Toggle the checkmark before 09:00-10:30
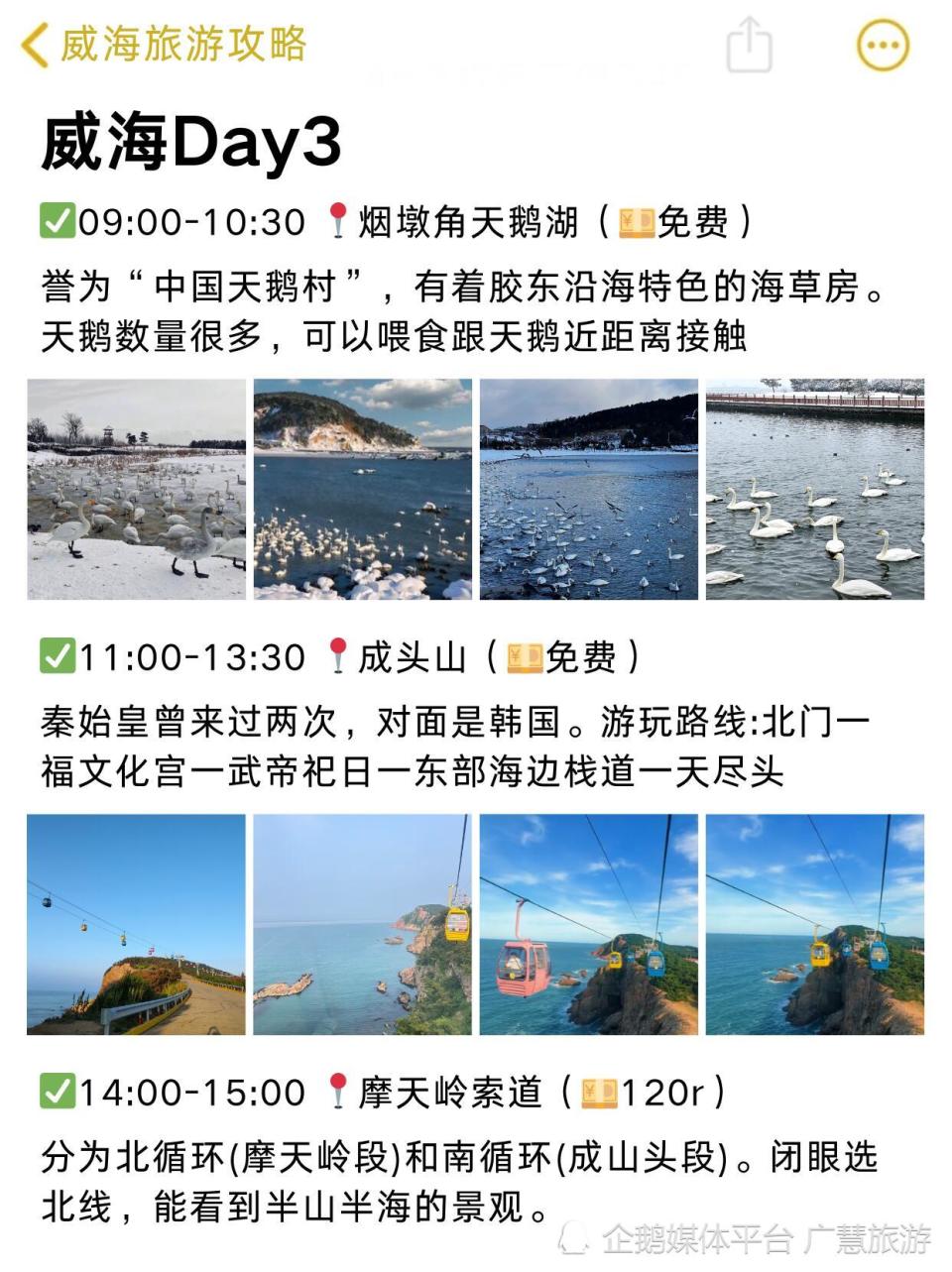Screen dimensions: 952x1272 point(58,220)
